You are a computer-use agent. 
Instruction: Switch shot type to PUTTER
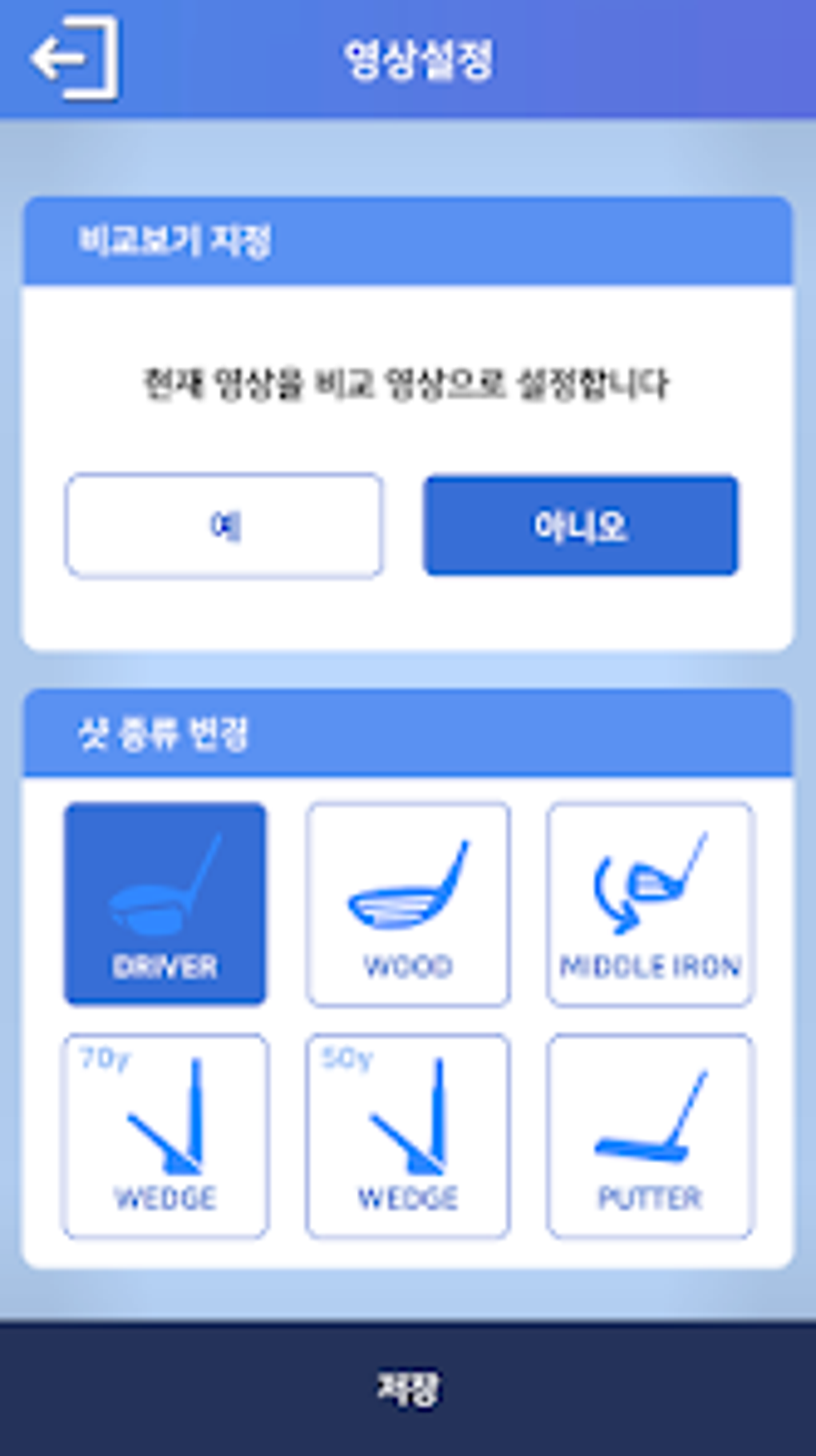(x=650, y=1136)
